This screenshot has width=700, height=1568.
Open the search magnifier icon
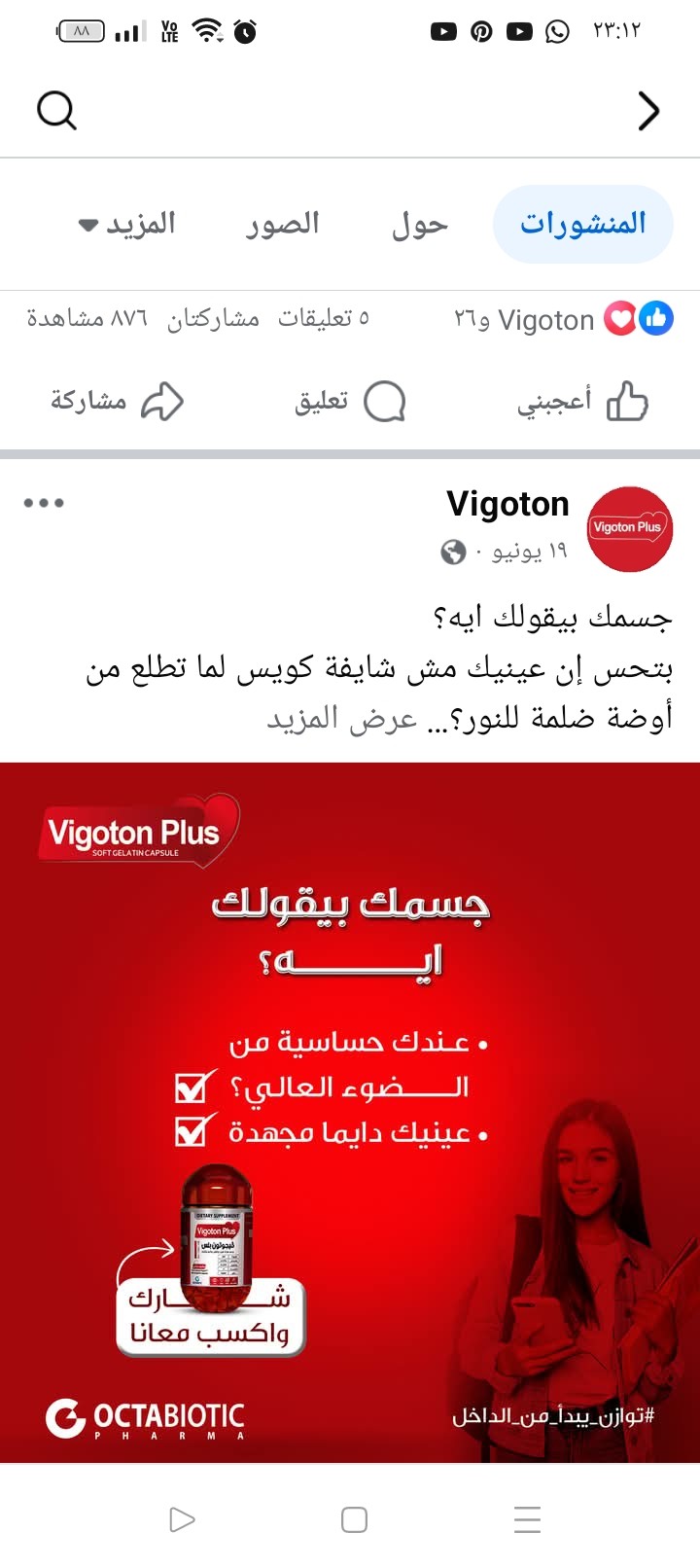[x=56, y=110]
